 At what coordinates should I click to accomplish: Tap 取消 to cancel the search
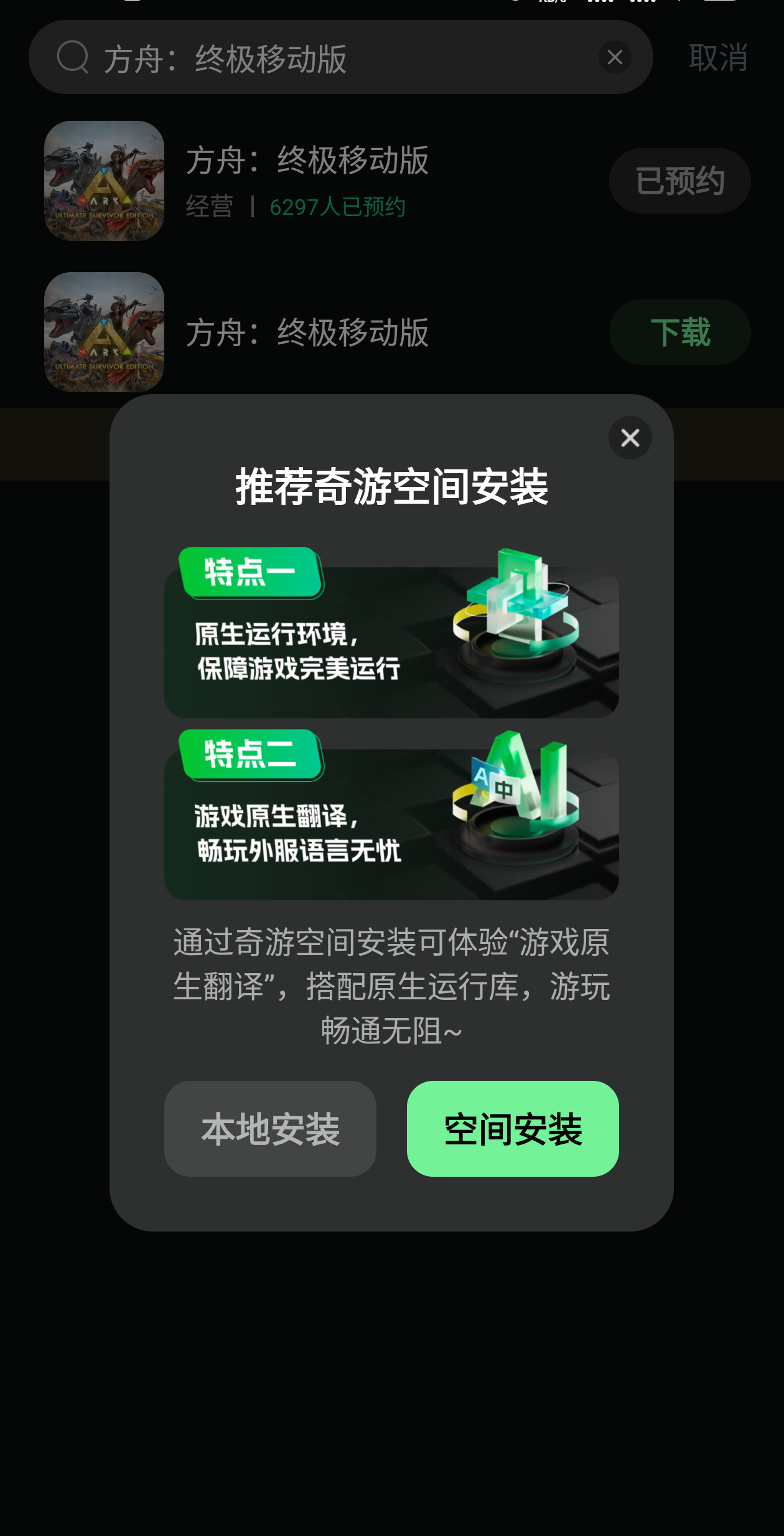click(717, 57)
